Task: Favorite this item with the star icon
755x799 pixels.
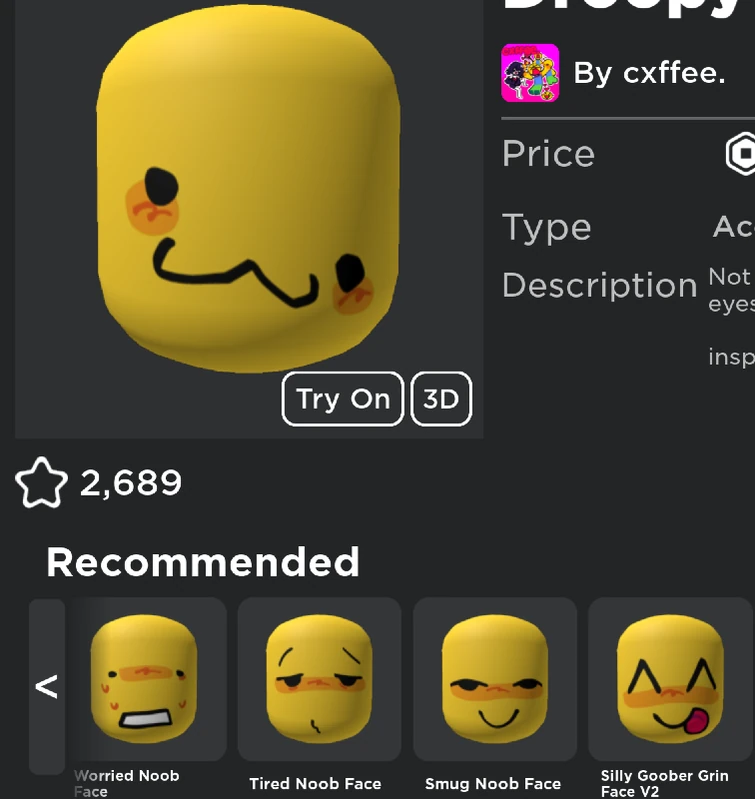Action: 42,485
